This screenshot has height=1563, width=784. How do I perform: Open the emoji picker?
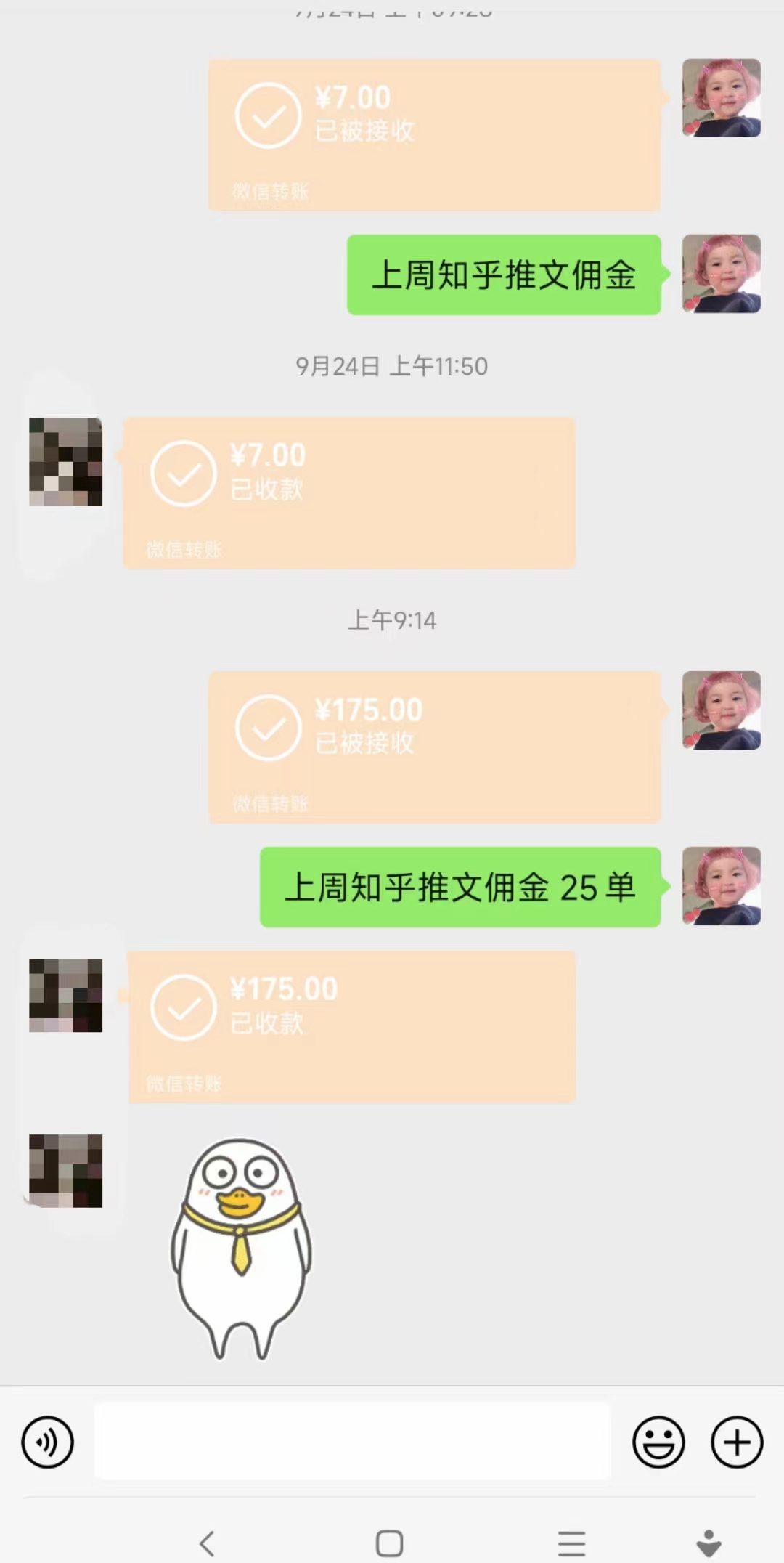pos(658,1442)
